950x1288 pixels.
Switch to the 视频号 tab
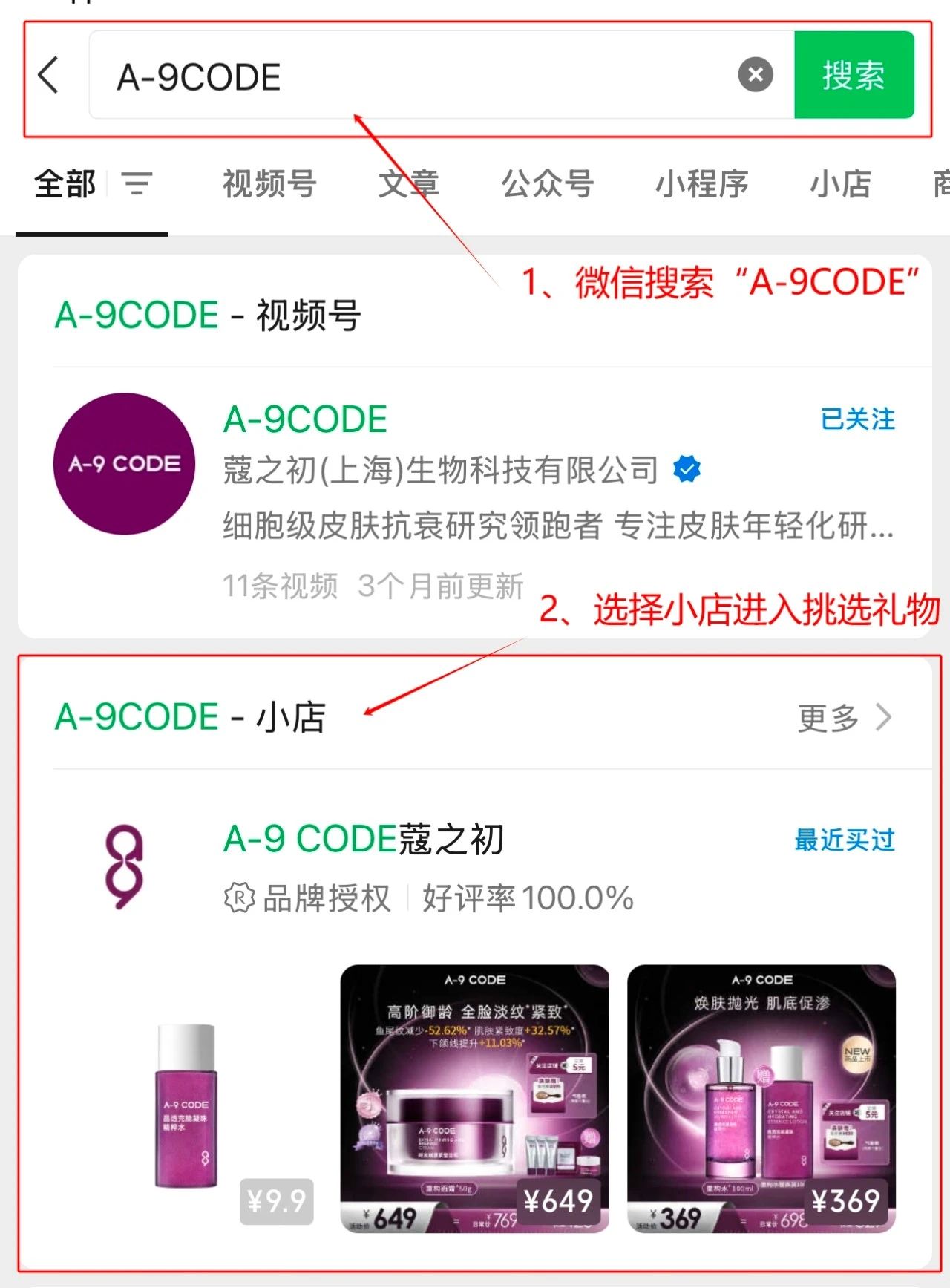pyautogui.click(x=269, y=183)
